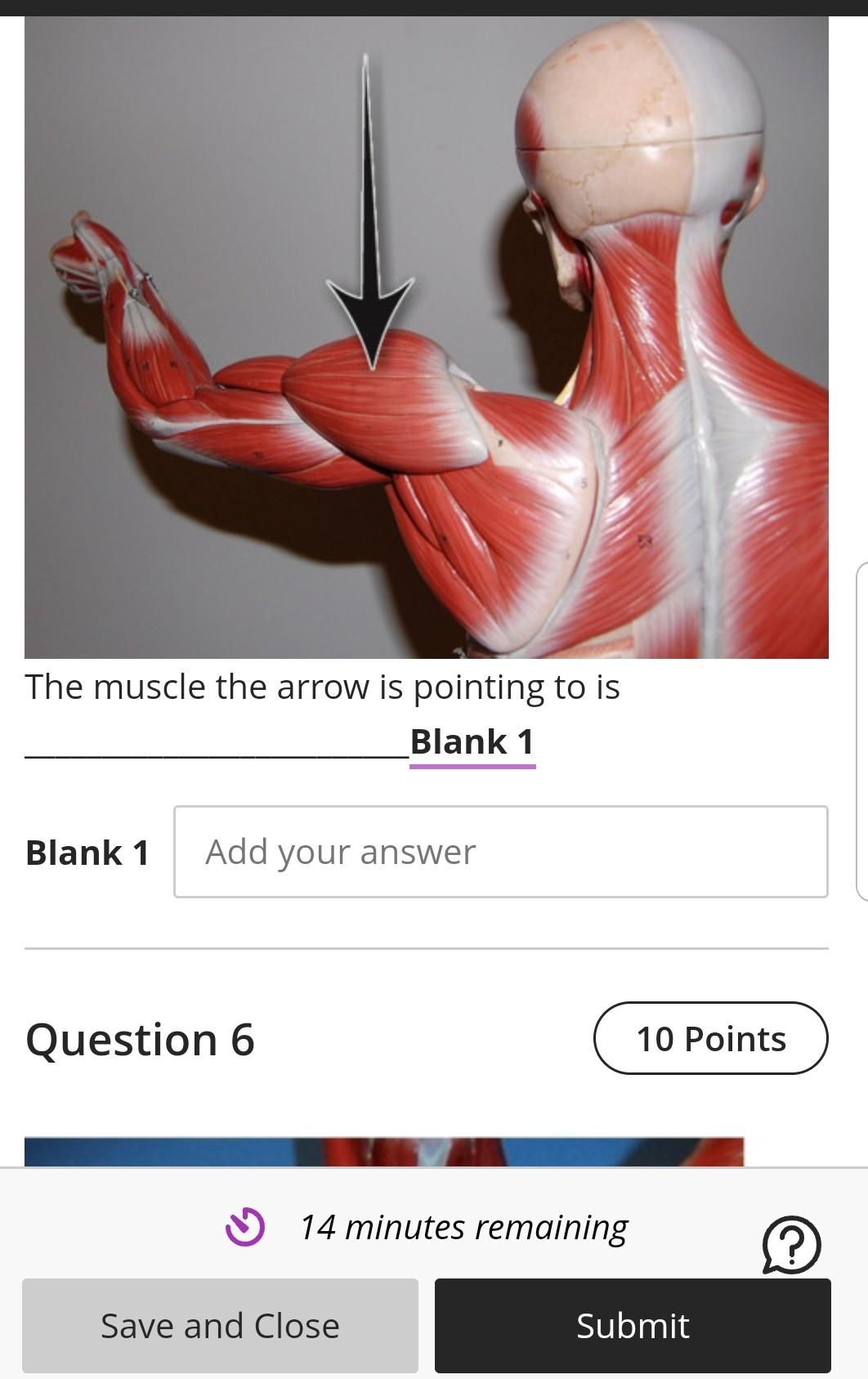This screenshot has width=868, height=1379.
Task: Select the underlined Blank 1 link
Action: pyautogui.click(x=472, y=741)
